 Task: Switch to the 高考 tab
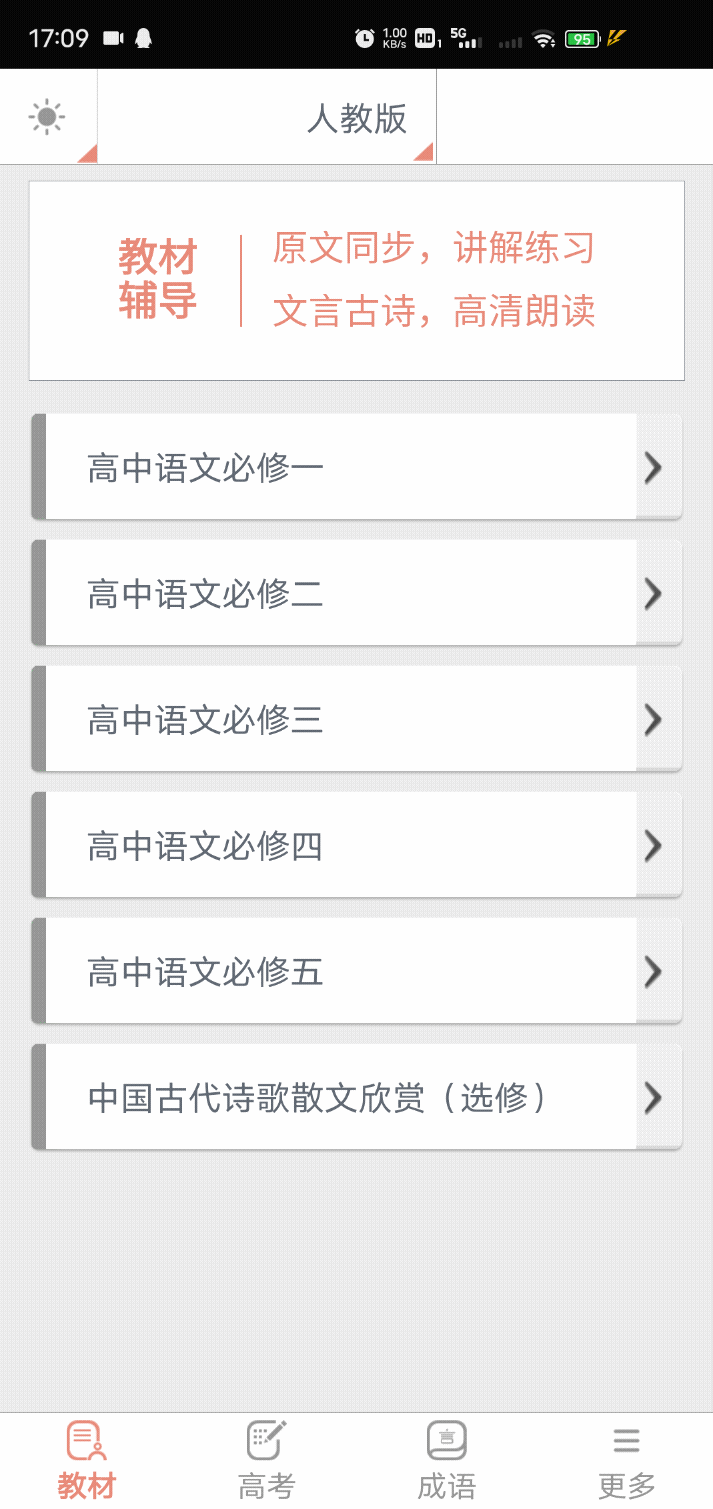pos(267,1461)
